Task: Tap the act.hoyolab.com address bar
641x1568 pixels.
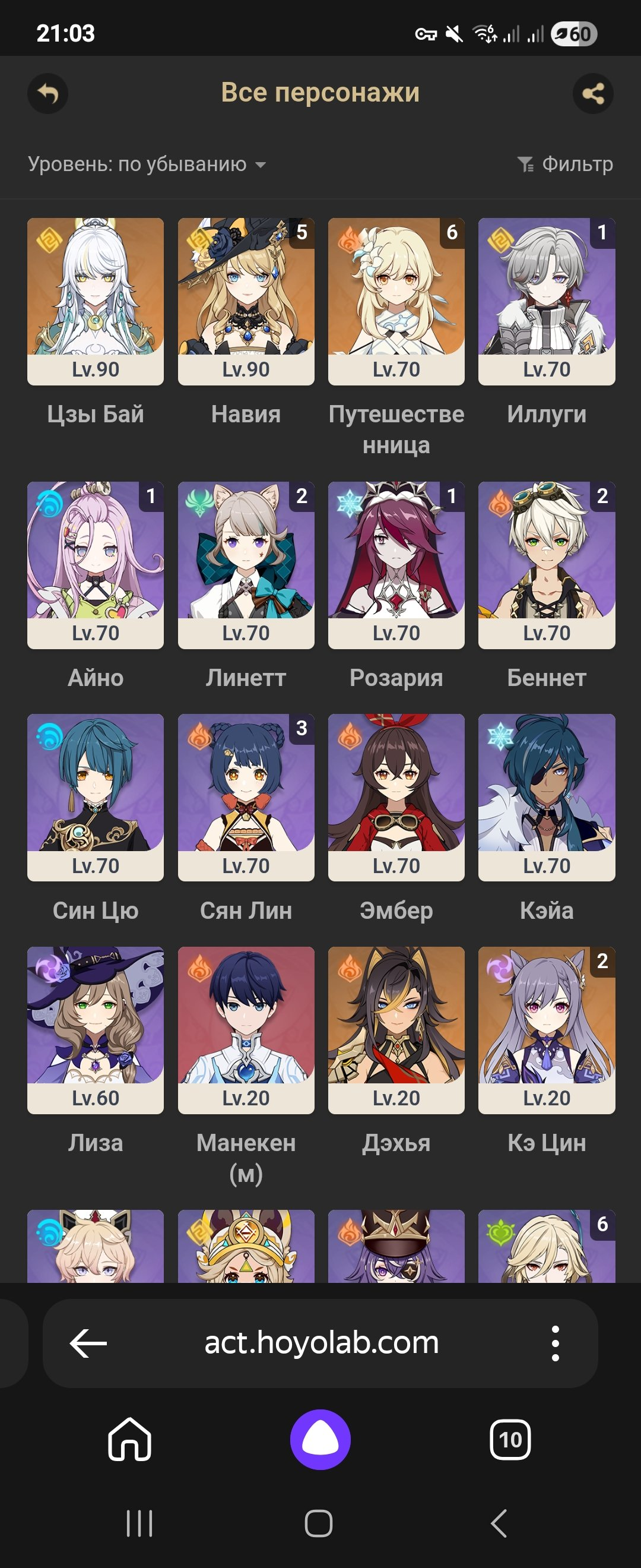Action: [321, 1343]
